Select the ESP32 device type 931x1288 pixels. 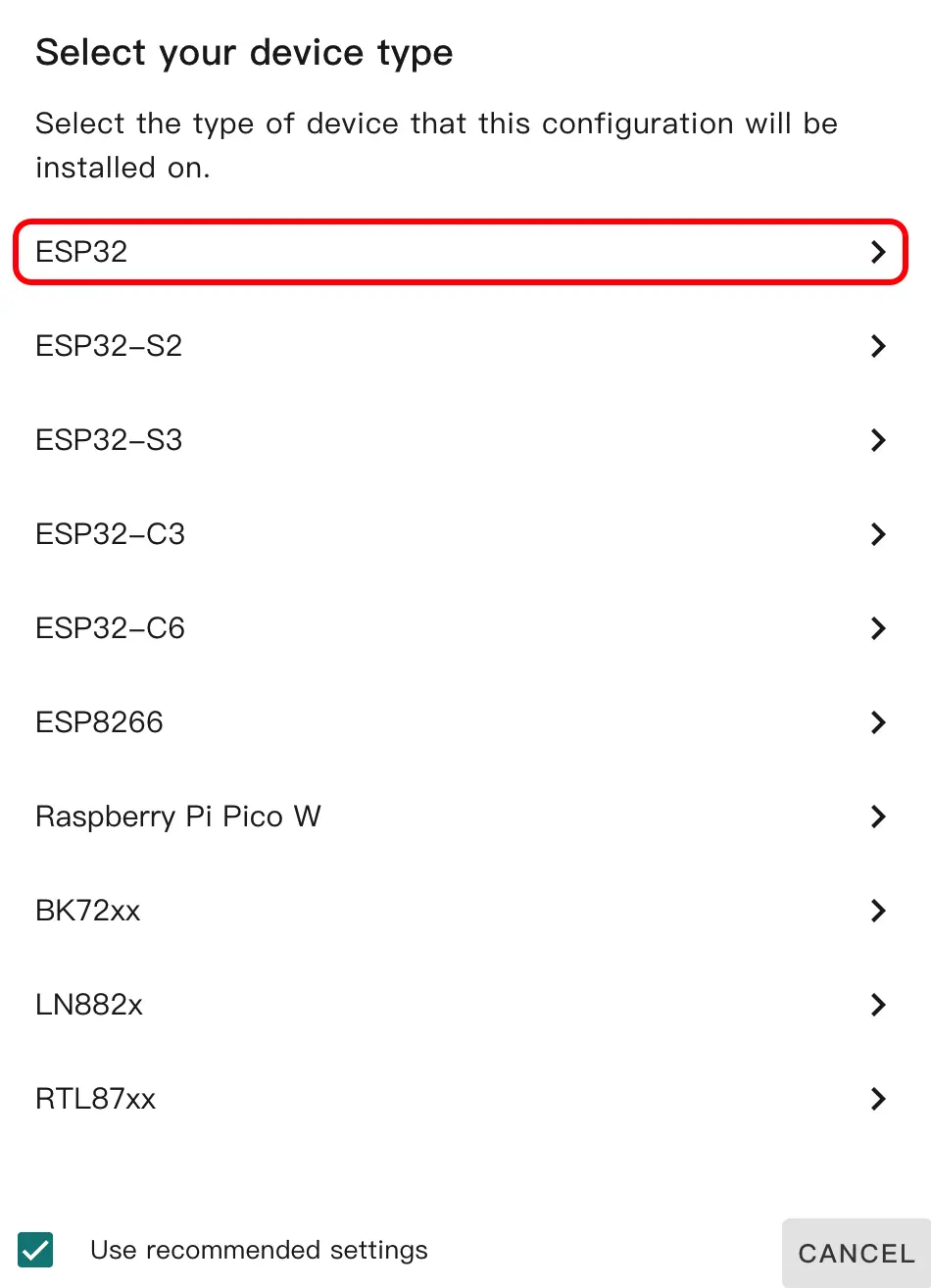point(461,252)
